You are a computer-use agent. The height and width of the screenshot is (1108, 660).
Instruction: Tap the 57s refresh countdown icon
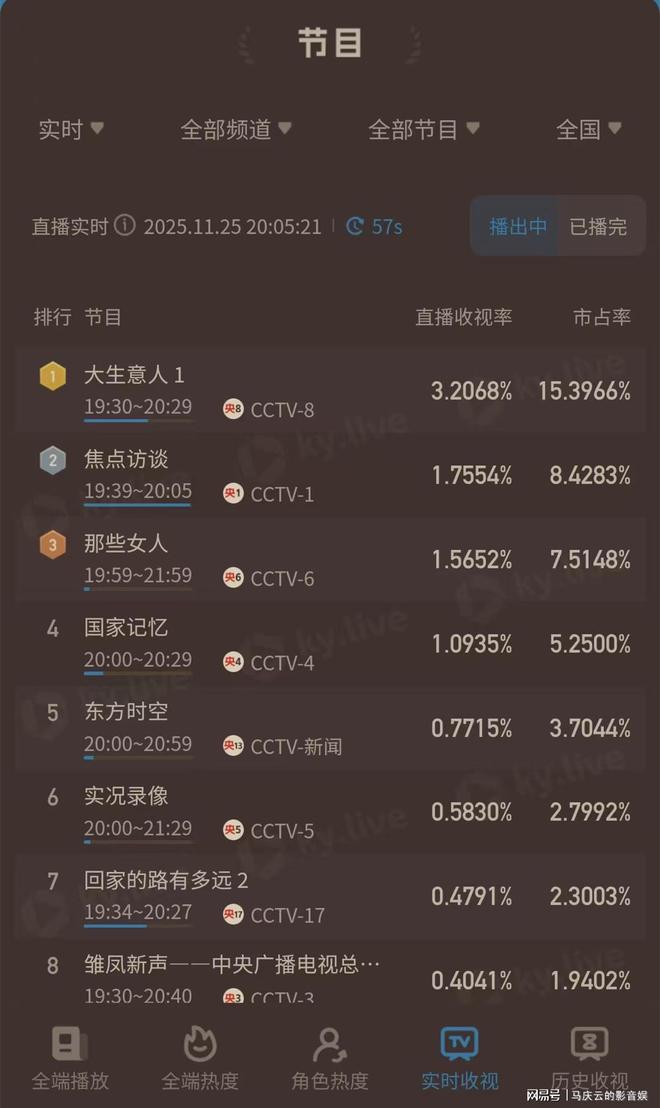[355, 226]
